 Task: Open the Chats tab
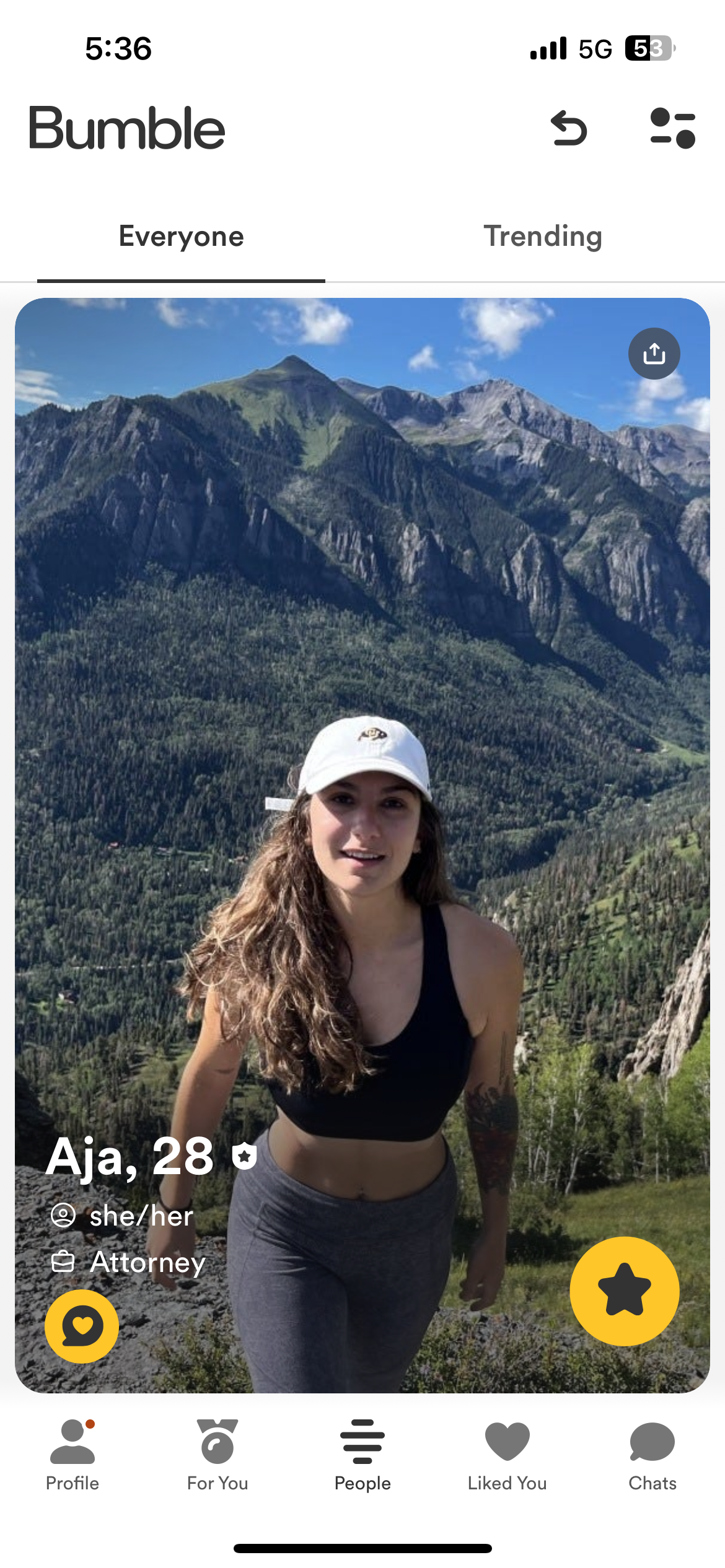pyautogui.click(x=652, y=1455)
